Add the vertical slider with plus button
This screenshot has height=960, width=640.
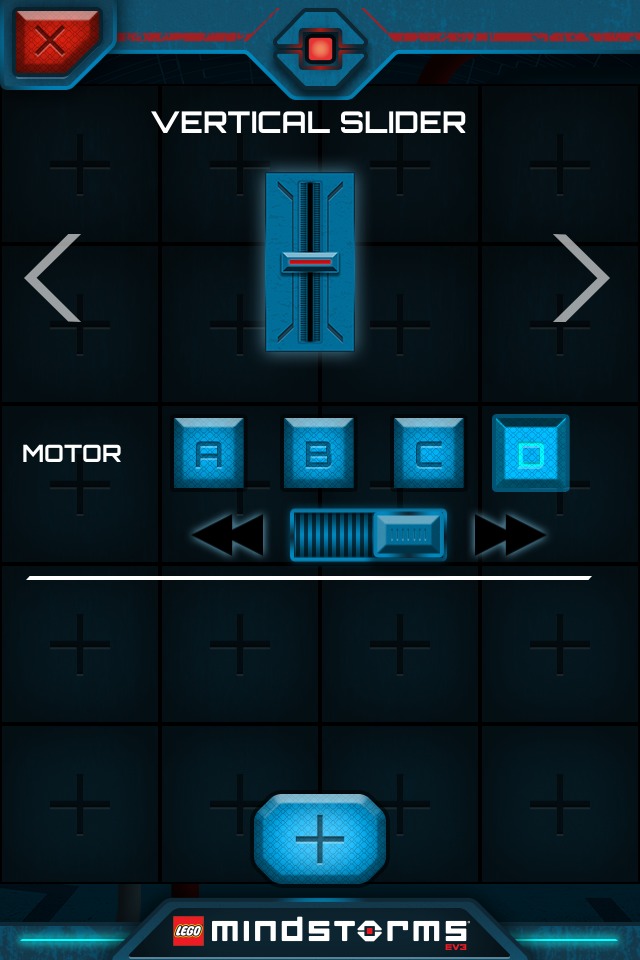(320, 839)
